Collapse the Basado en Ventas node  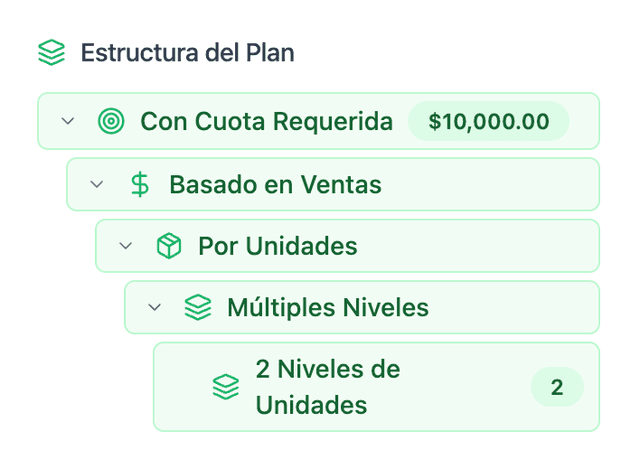97,184
